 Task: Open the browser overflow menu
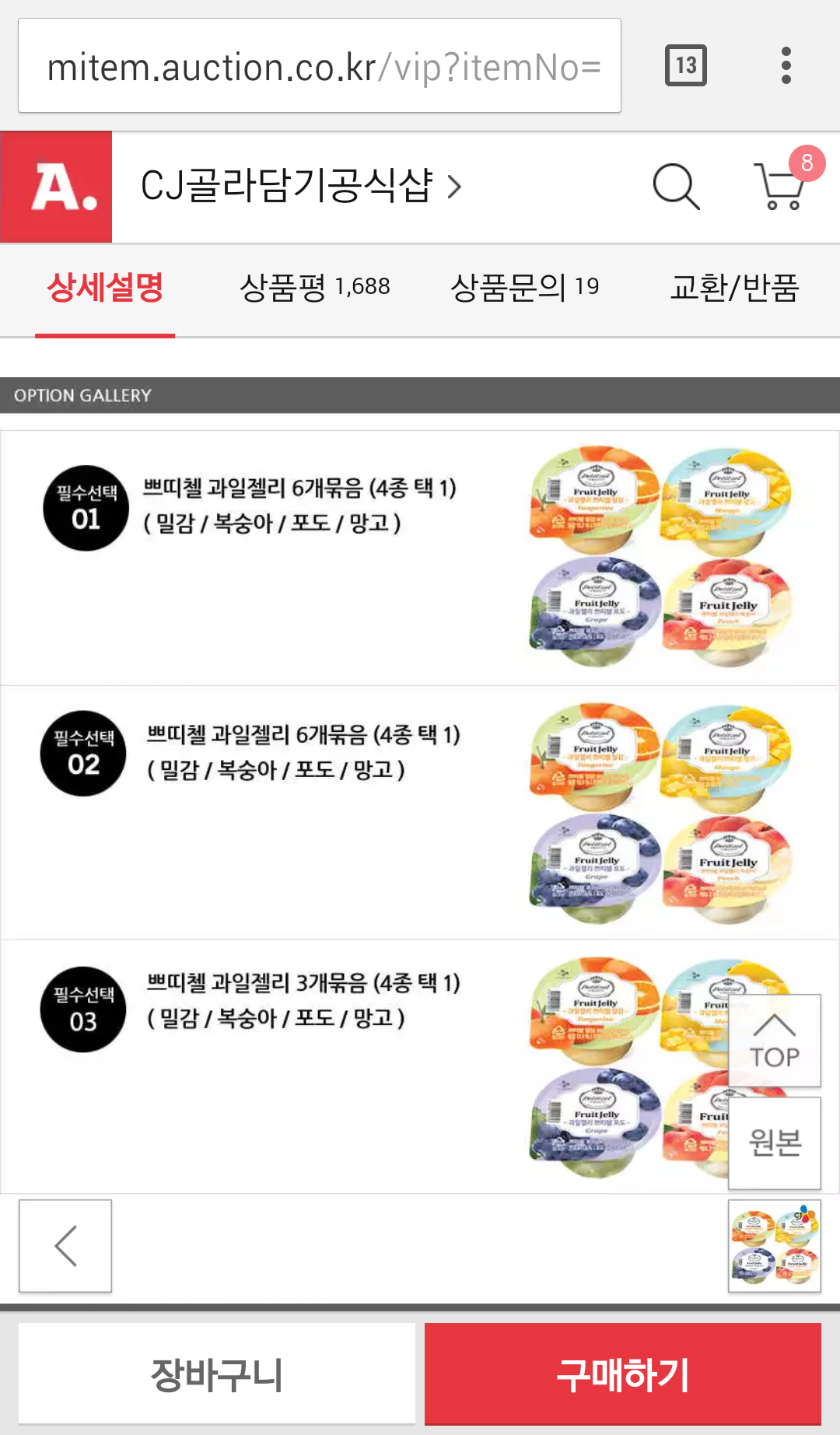[786, 66]
